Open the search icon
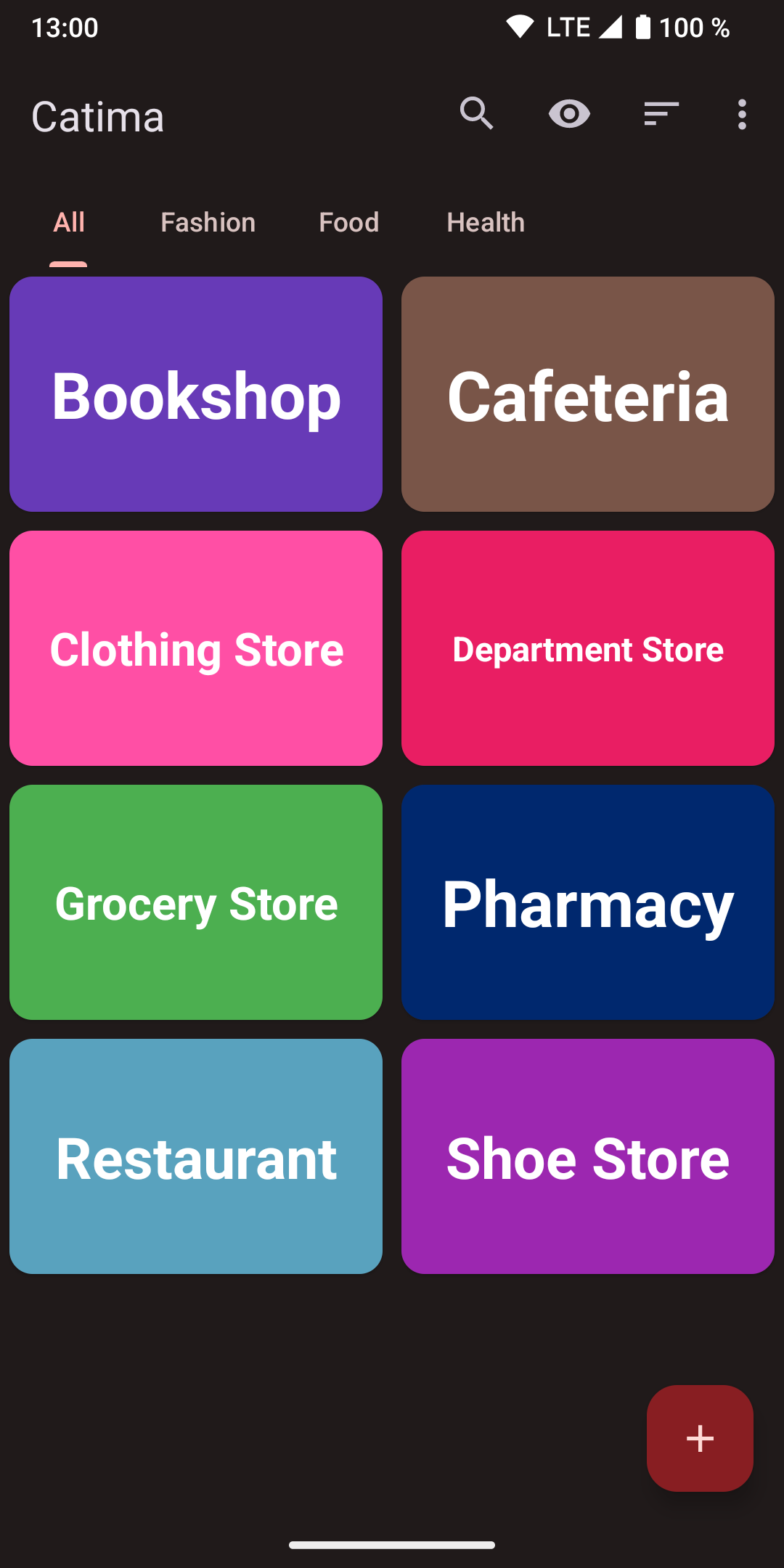 (476, 114)
